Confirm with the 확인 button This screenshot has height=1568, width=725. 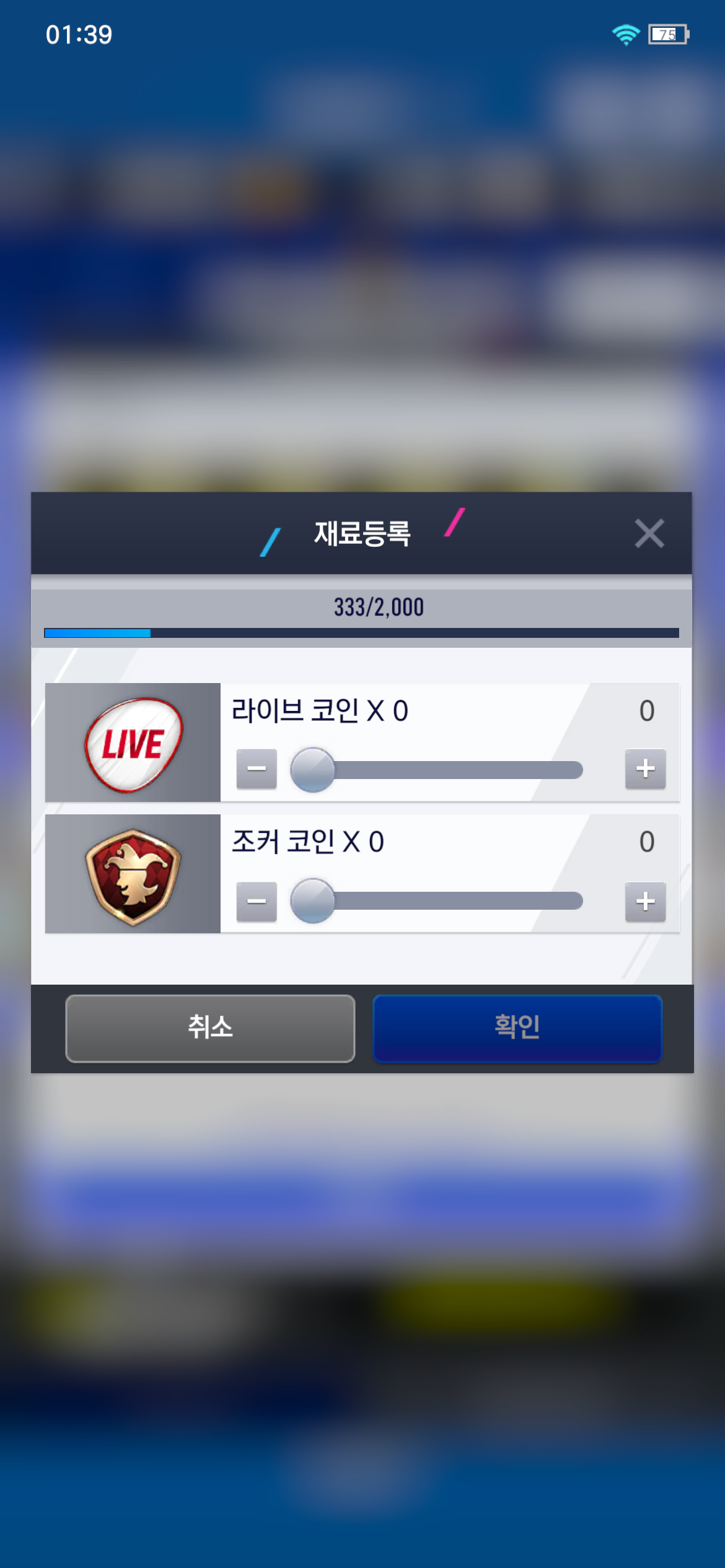pyautogui.click(x=517, y=1028)
